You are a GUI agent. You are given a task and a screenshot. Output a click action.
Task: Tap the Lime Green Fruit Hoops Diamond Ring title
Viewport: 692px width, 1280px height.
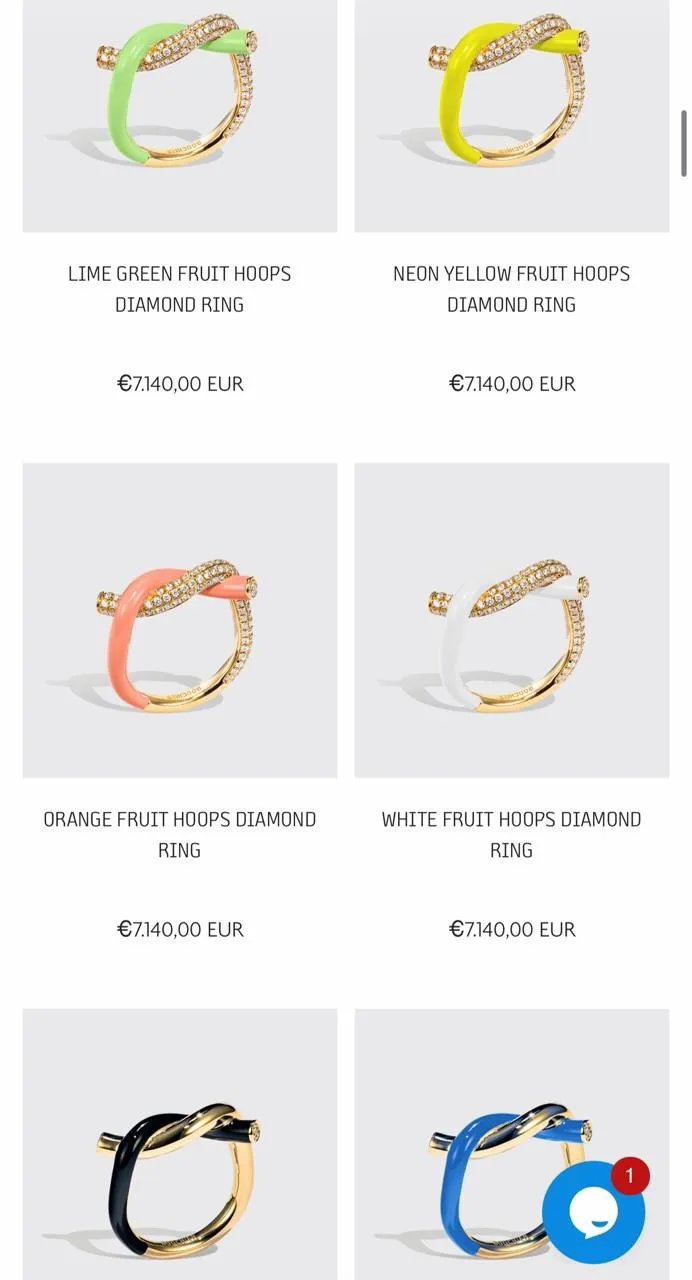point(180,289)
